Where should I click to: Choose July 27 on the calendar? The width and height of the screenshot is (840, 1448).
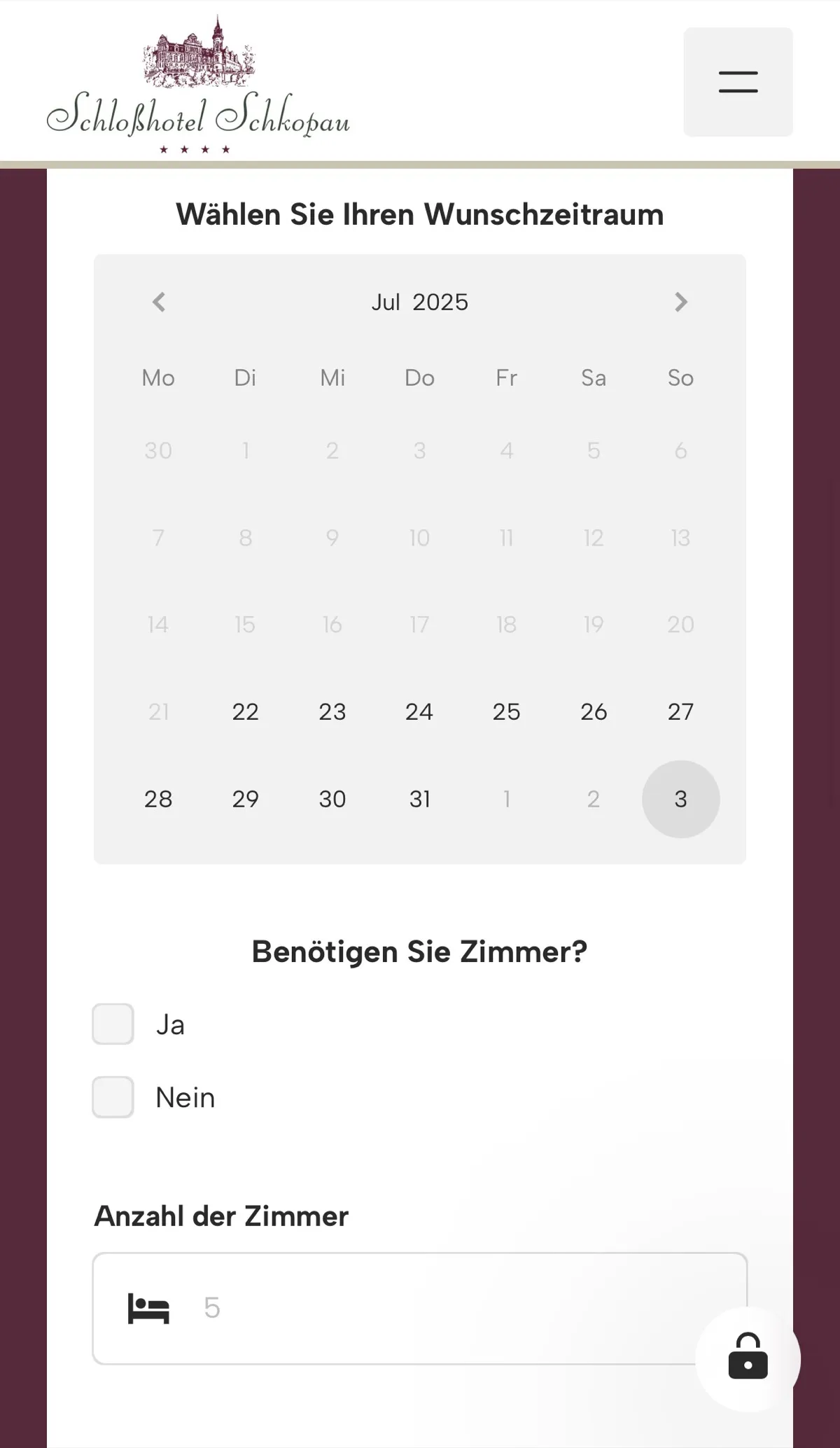point(680,711)
